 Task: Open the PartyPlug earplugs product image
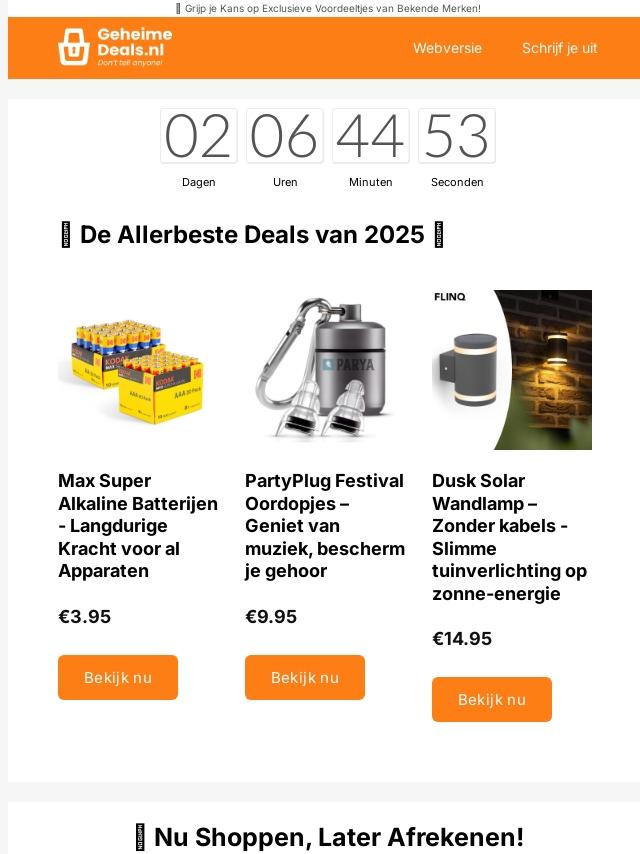(x=325, y=370)
